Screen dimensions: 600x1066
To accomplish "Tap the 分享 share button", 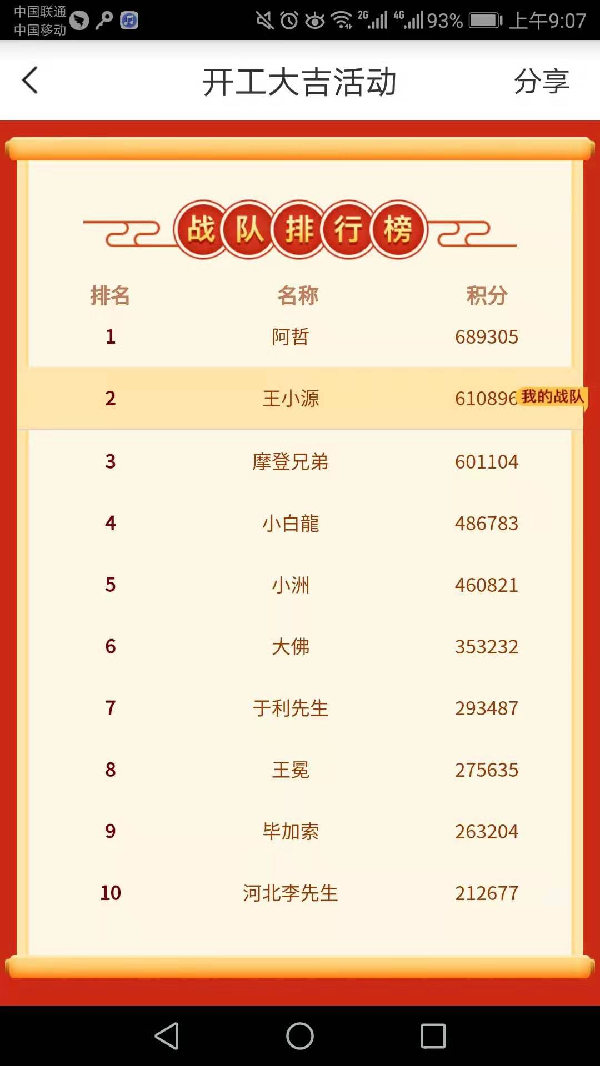I will point(541,81).
